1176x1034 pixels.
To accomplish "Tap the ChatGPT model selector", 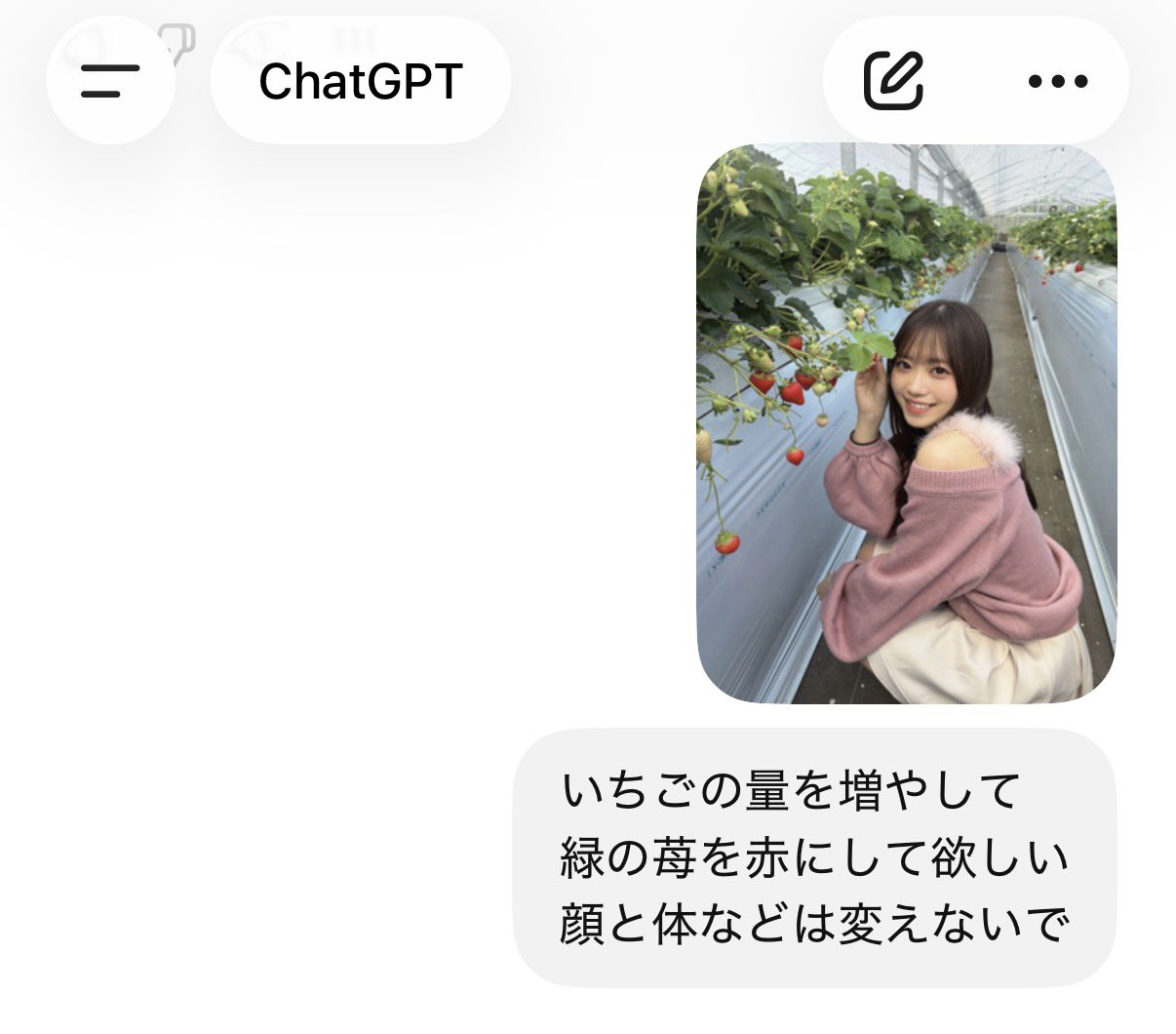I will click(360, 81).
